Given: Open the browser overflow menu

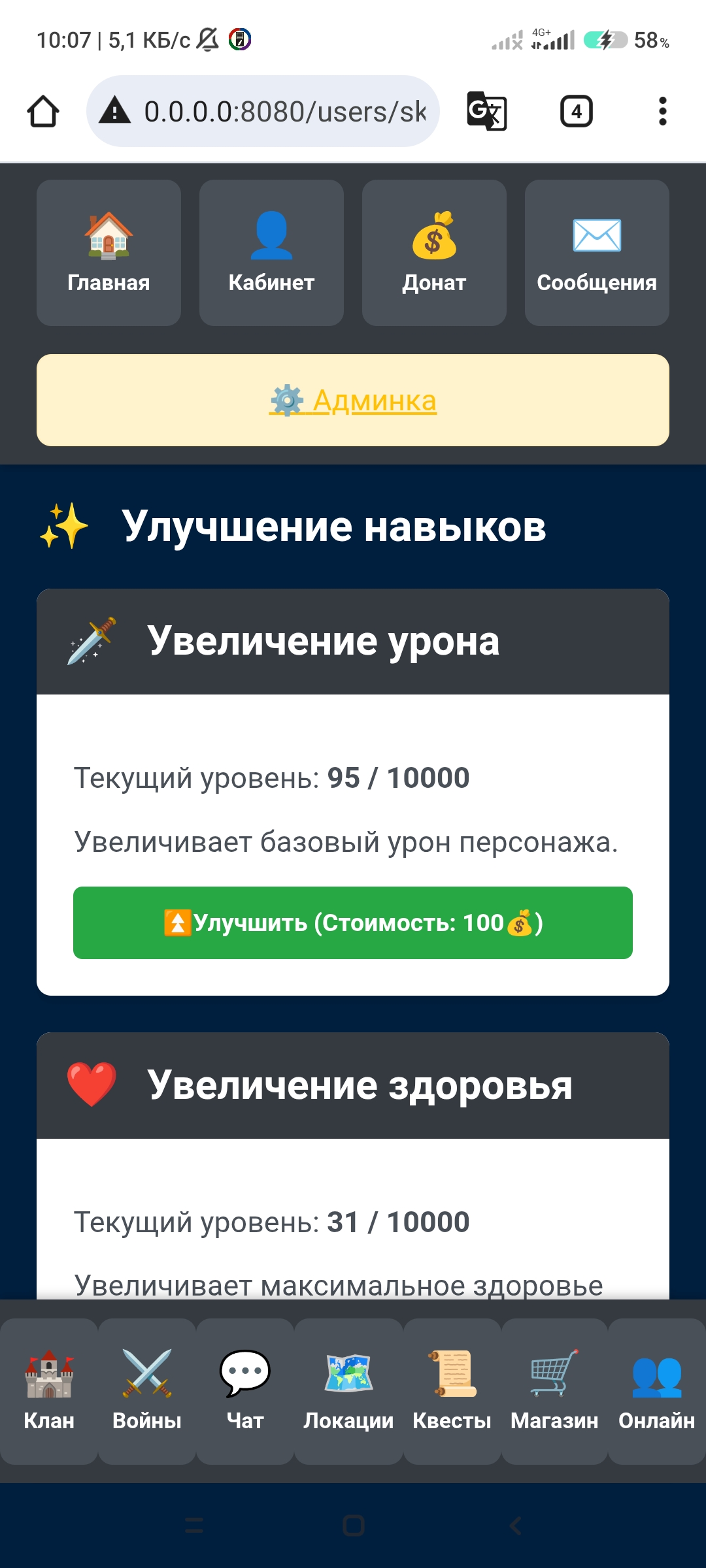Looking at the screenshot, I should 662,111.
